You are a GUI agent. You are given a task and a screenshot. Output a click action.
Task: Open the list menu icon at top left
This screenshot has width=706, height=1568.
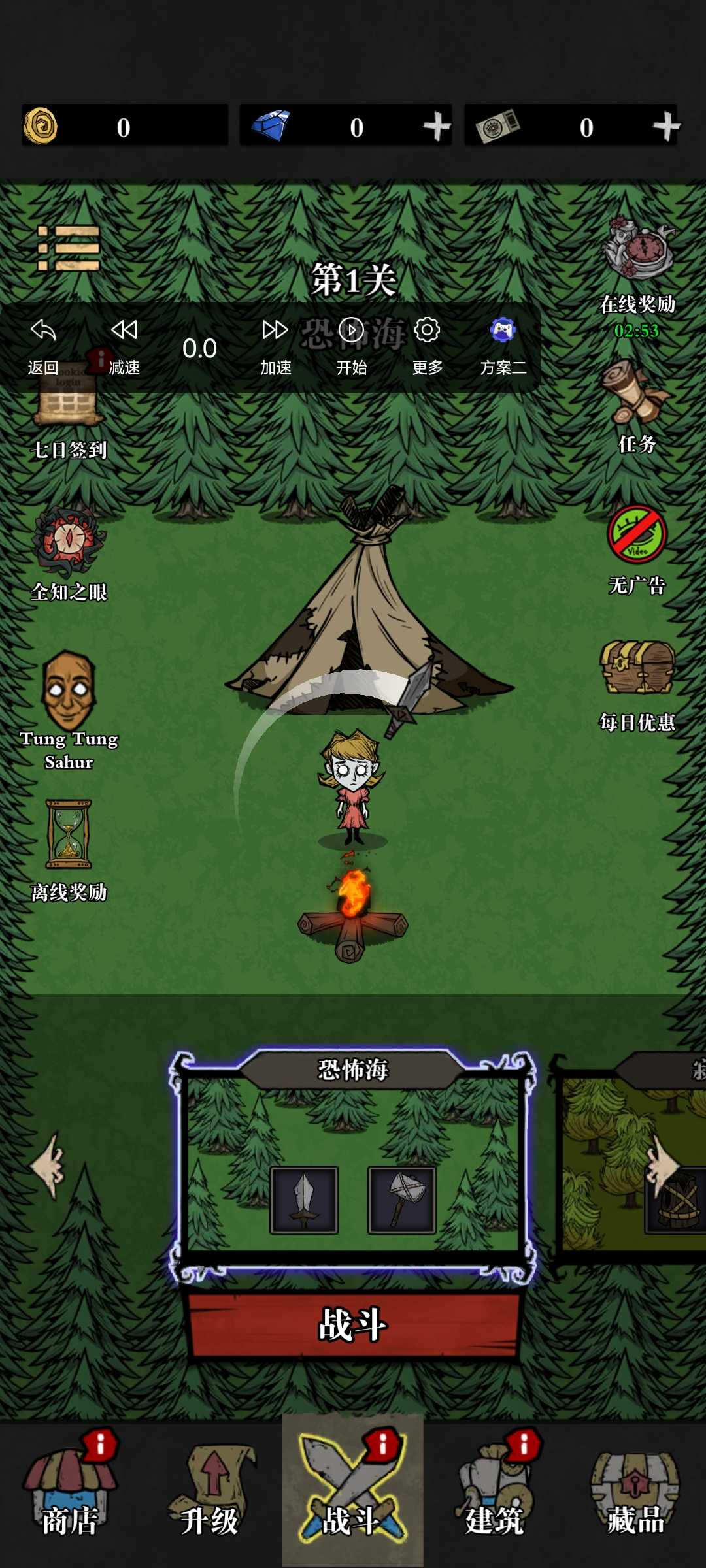pos(69,248)
